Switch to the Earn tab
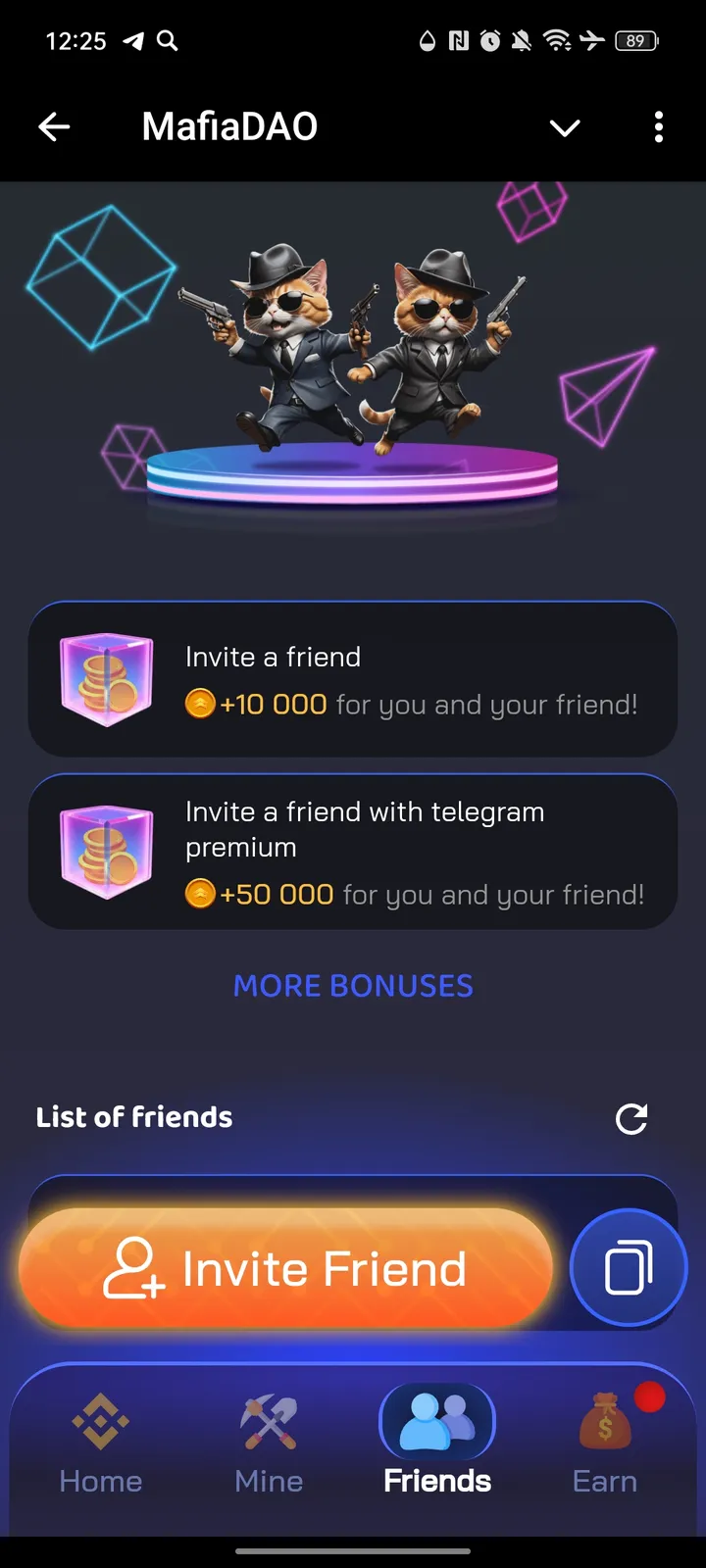Viewport: 706px width, 1568px height. click(x=605, y=1445)
